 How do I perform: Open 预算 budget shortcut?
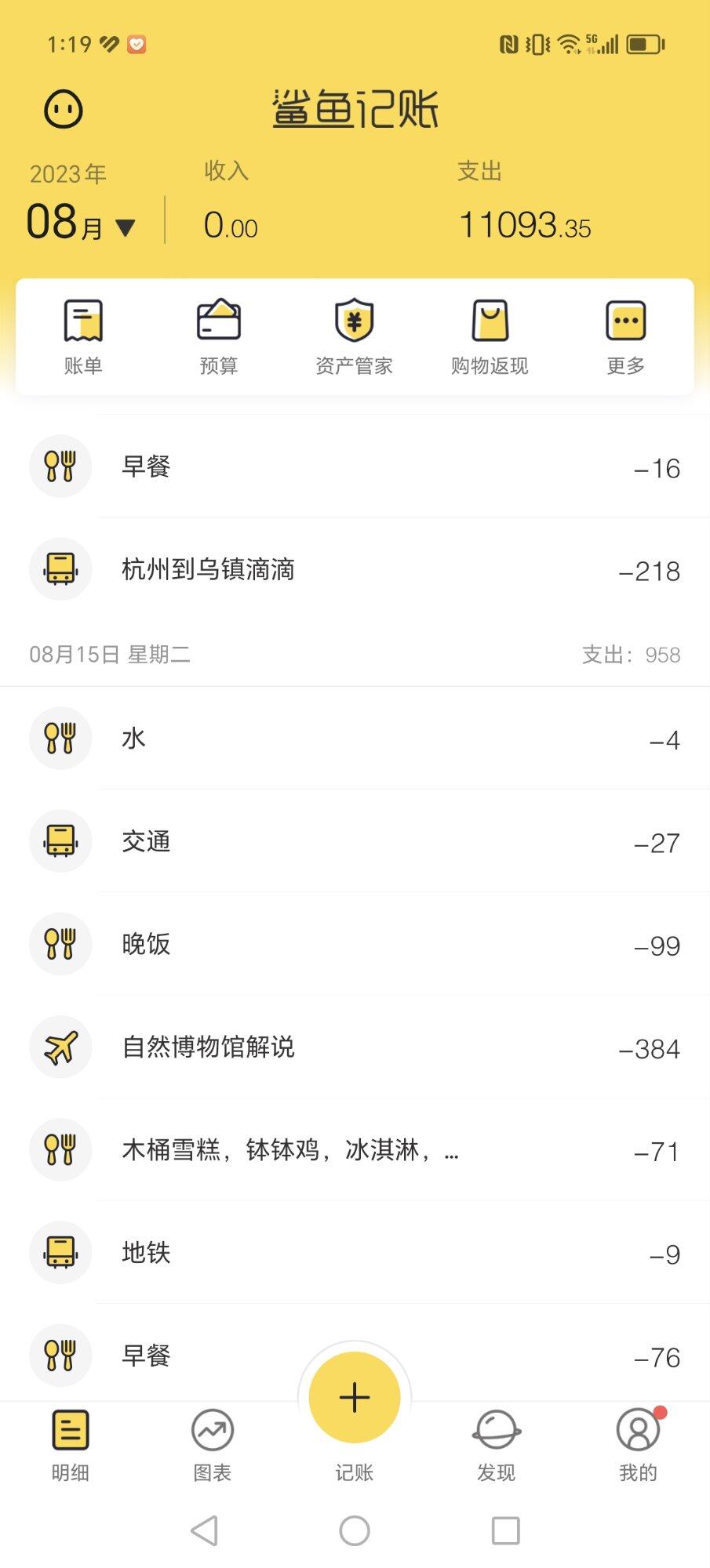pos(219,337)
